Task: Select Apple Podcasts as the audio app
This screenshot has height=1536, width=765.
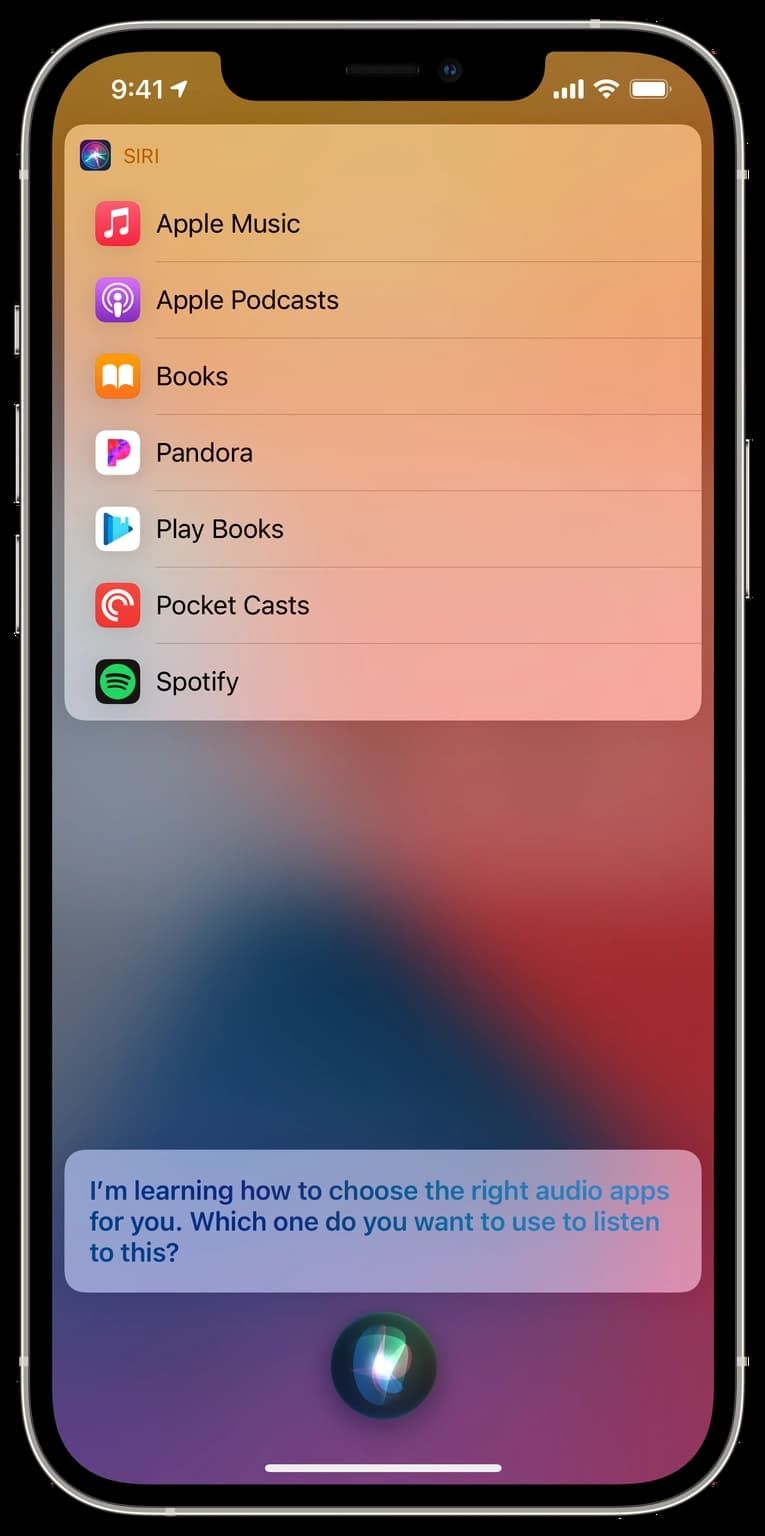Action: coord(383,300)
